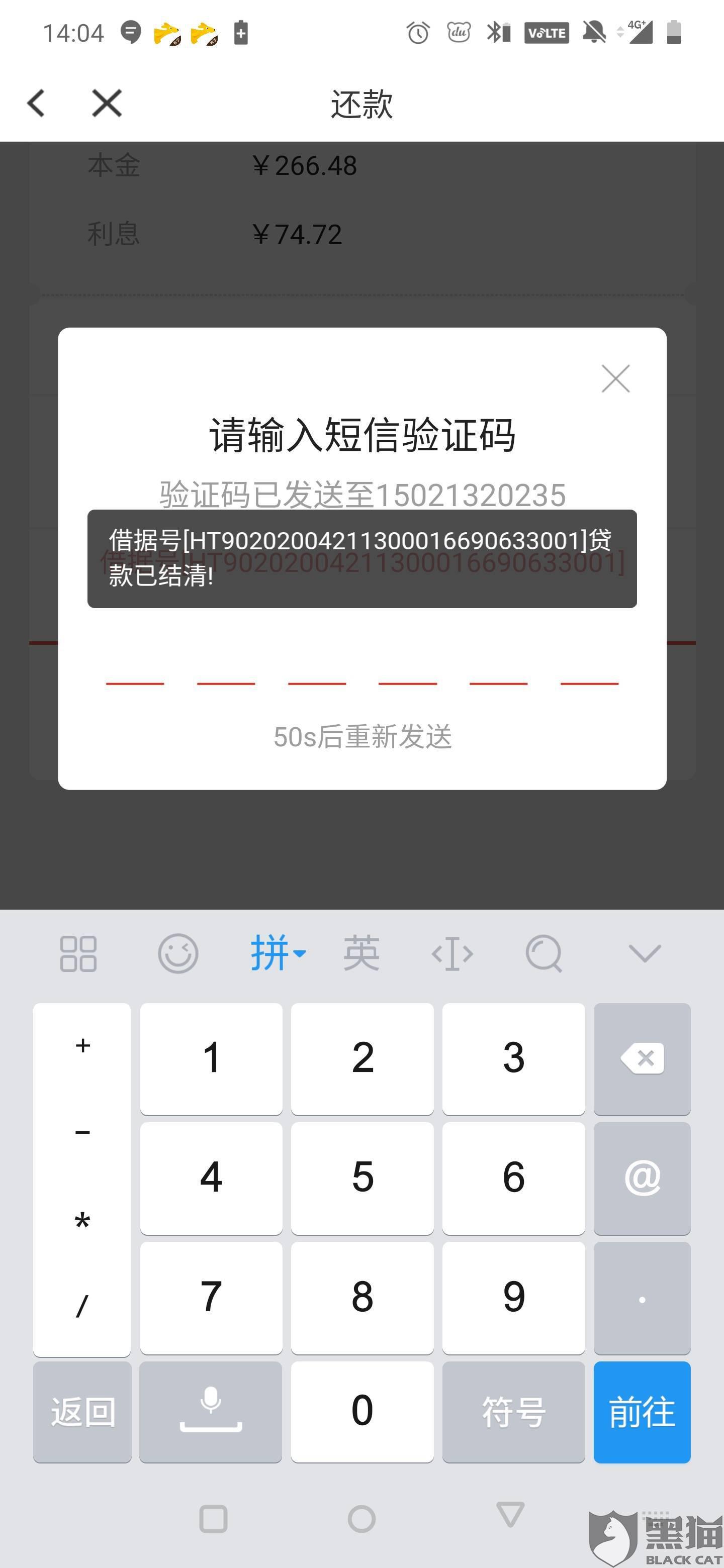Open the 符号 symbols keyboard

coord(513,1411)
